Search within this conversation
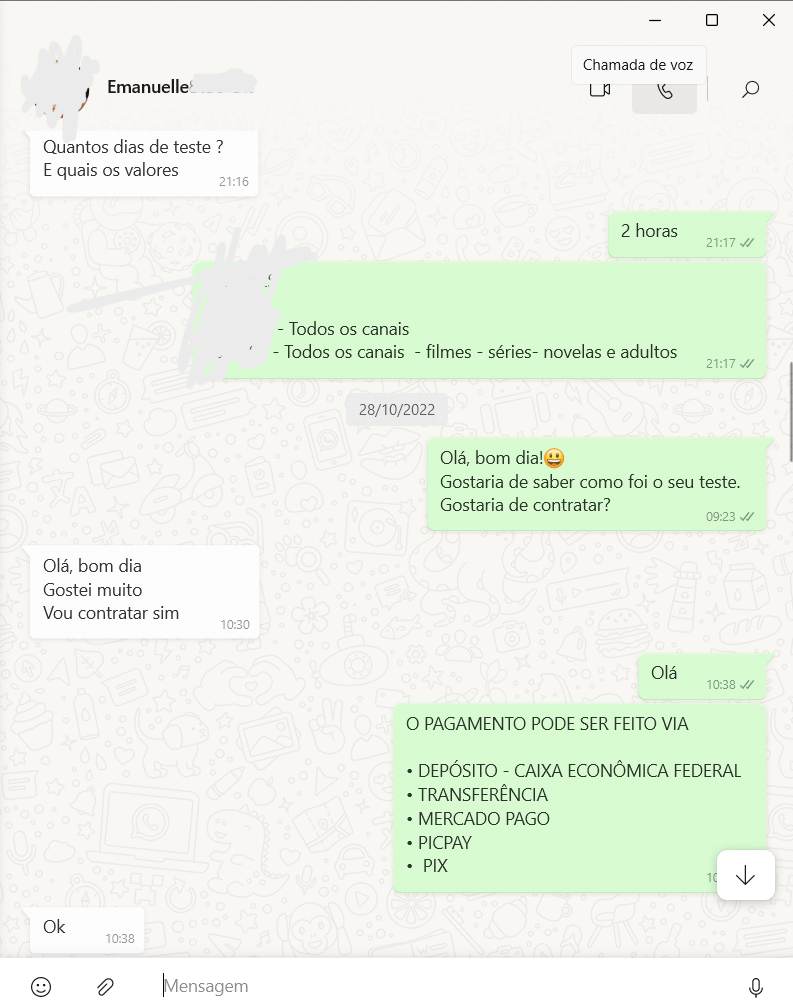This screenshot has width=793, height=1001. click(x=750, y=89)
